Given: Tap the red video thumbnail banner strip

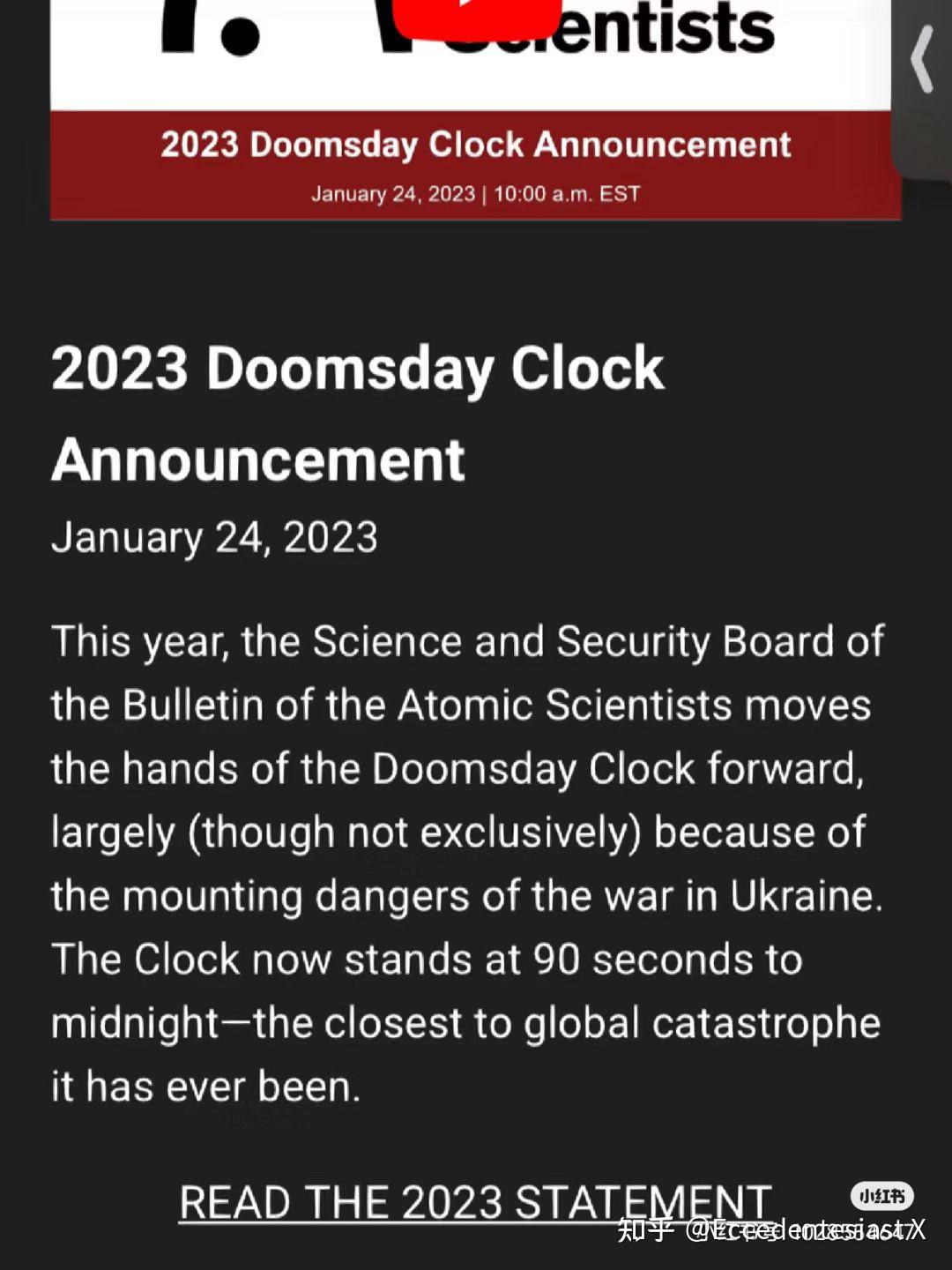Looking at the screenshot, I should [476, 164].
